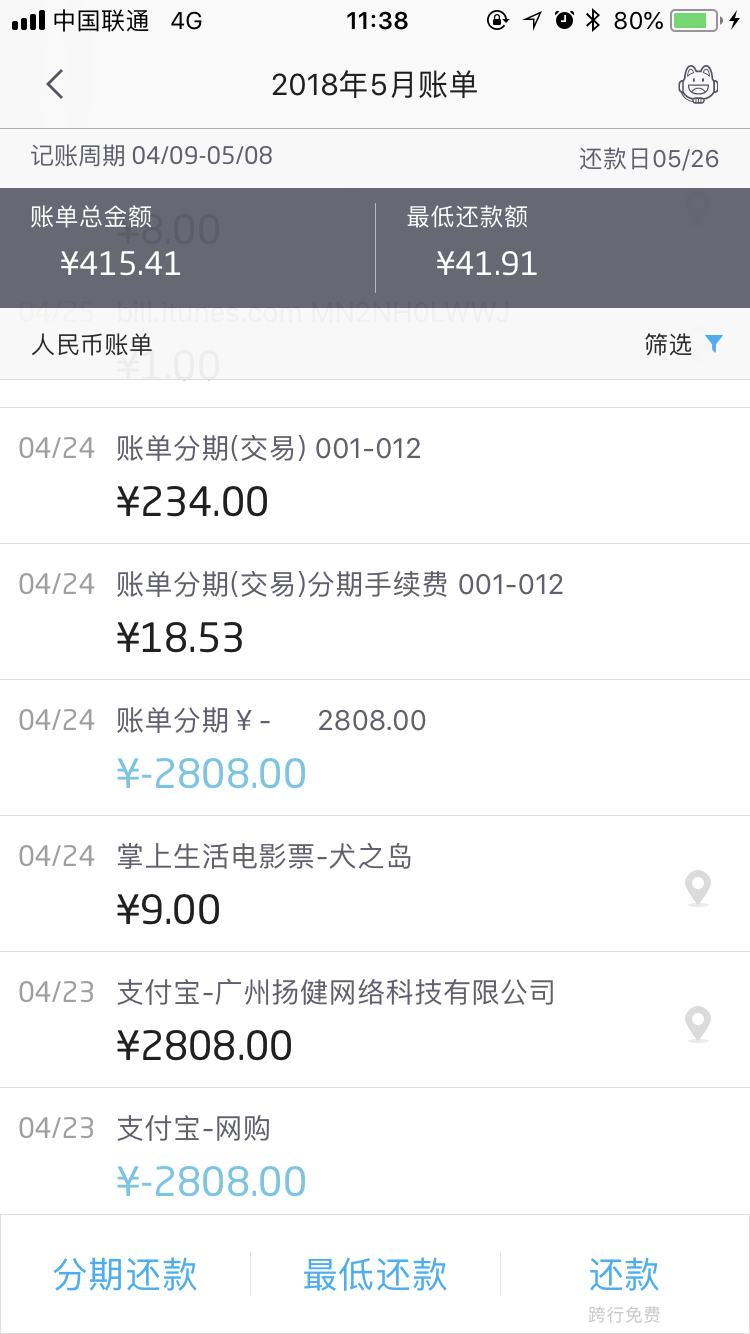Screen dimensions: 750x1334
Task: Open the 支付宝-网购 refund entry
Action: pos(375,1152)
